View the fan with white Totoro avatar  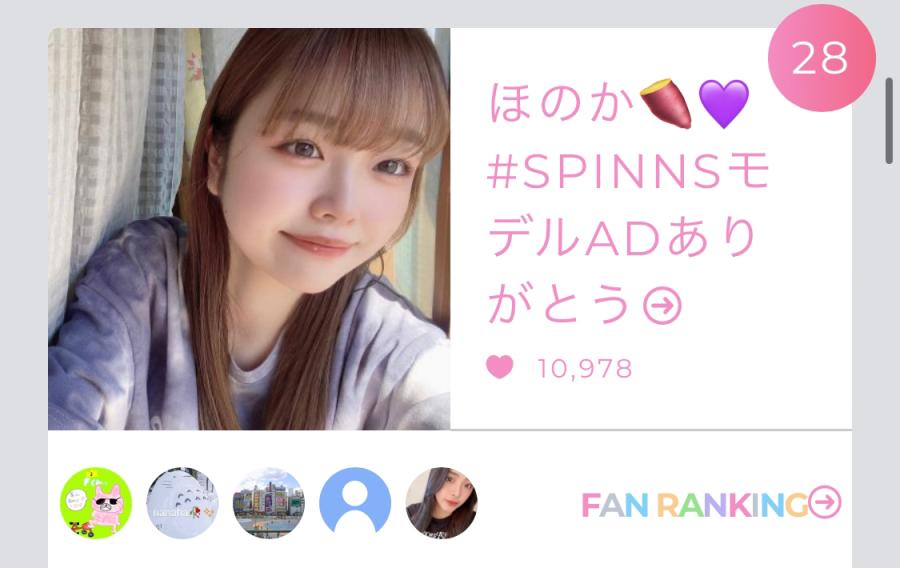click(182, 503)
